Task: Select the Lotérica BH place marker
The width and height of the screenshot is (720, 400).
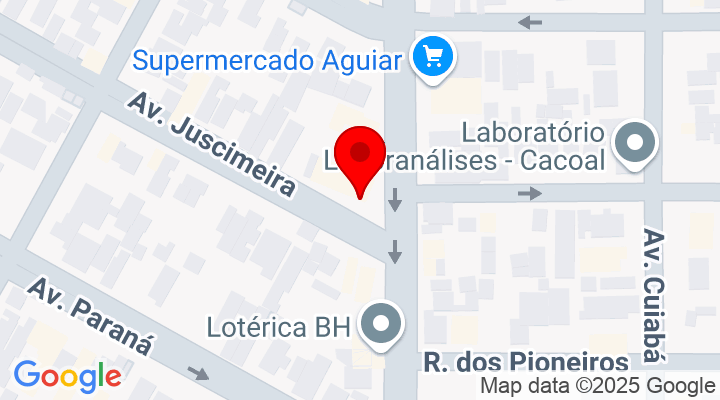Action: (x=380, y=326)
